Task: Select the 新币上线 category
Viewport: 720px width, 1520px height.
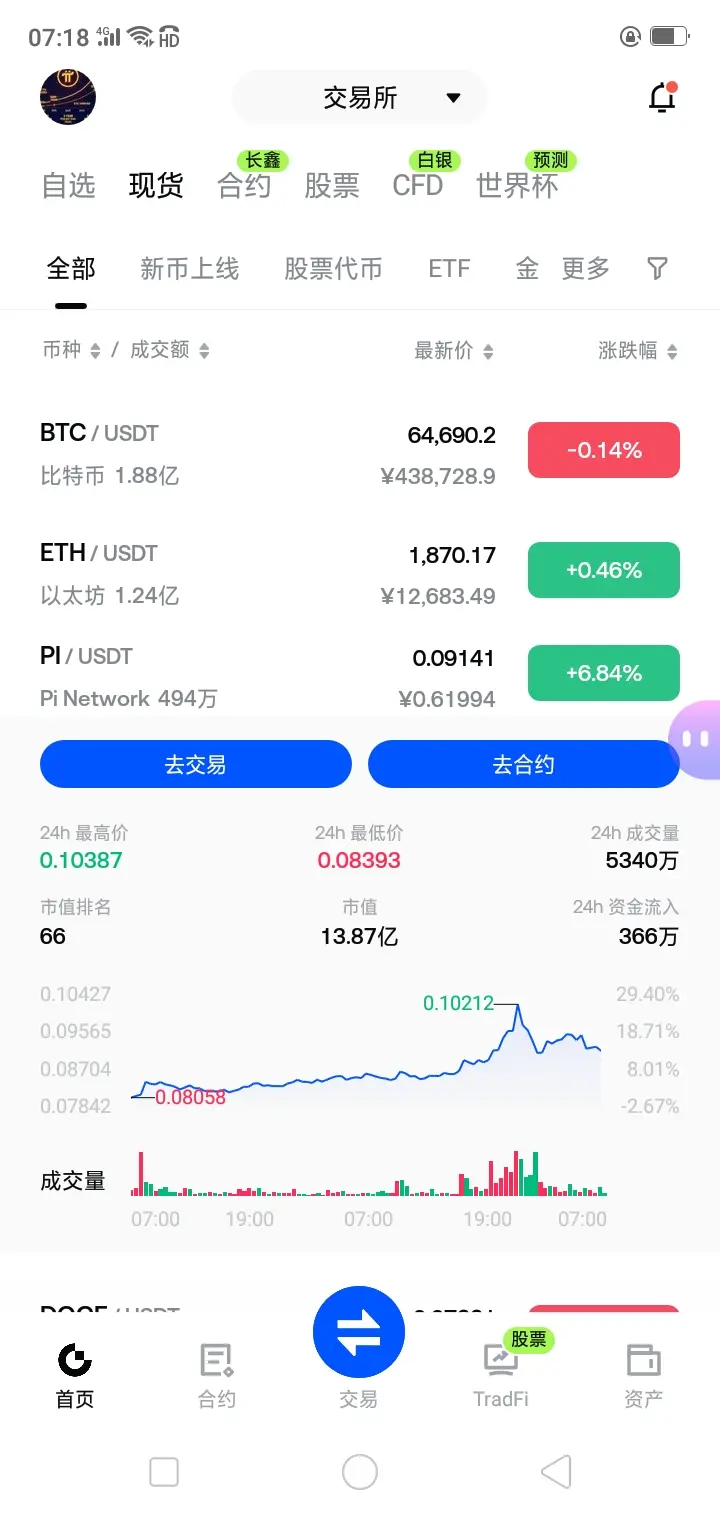Action: [190, 268]
